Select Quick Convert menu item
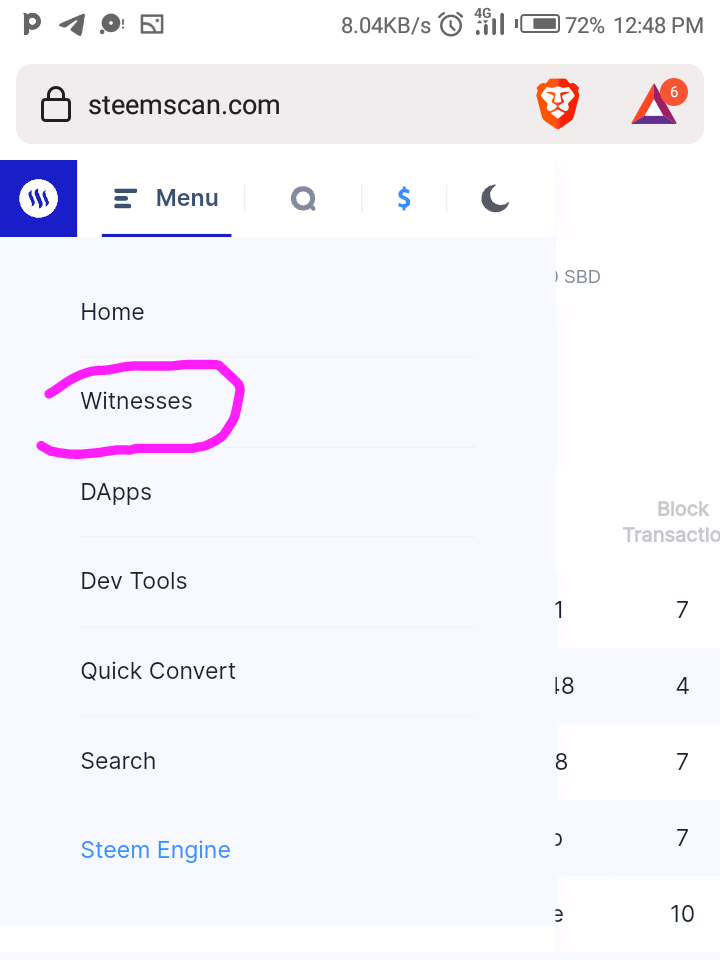720x960 pixels. 158,670
